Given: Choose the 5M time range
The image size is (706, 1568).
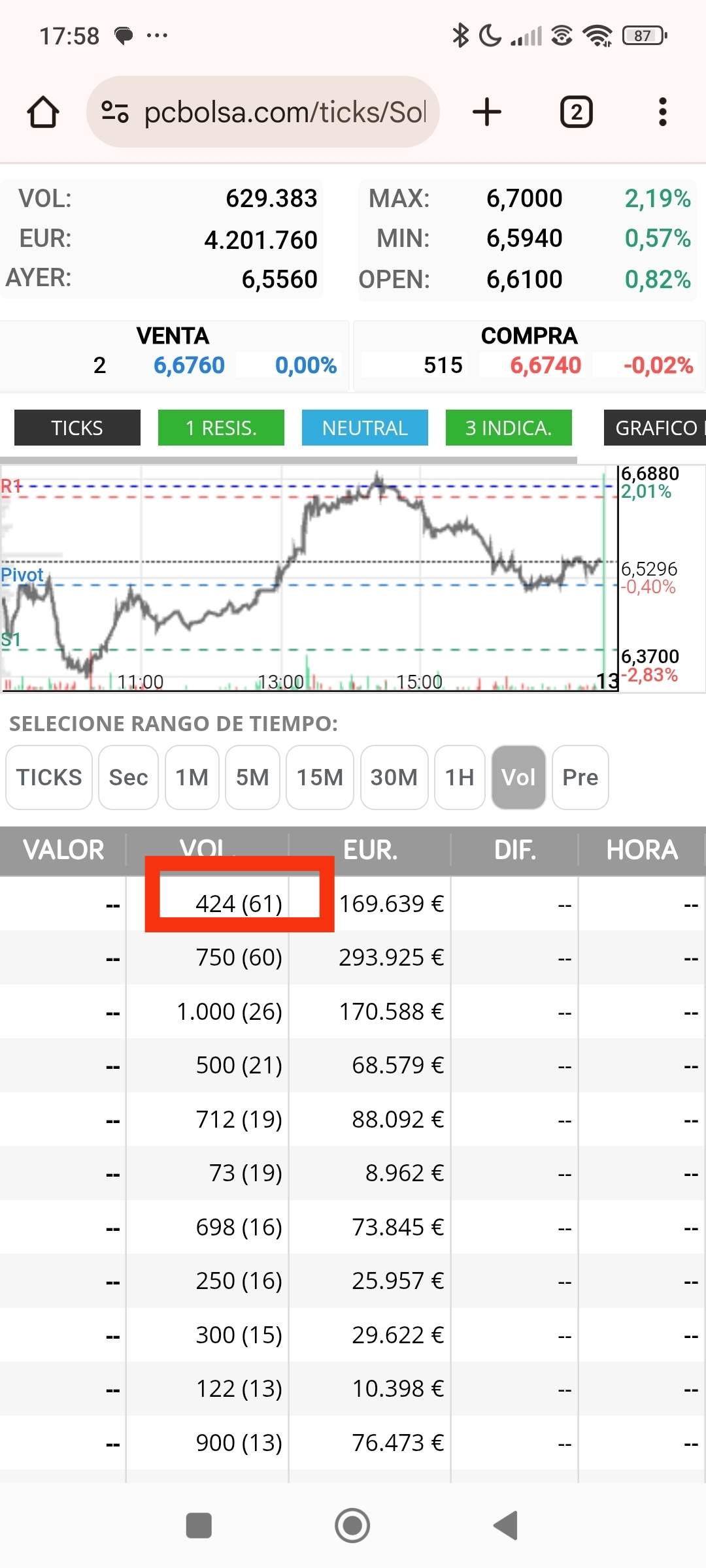Looking at the screenshot, I should pyautogui.click(x=252, y=777).
